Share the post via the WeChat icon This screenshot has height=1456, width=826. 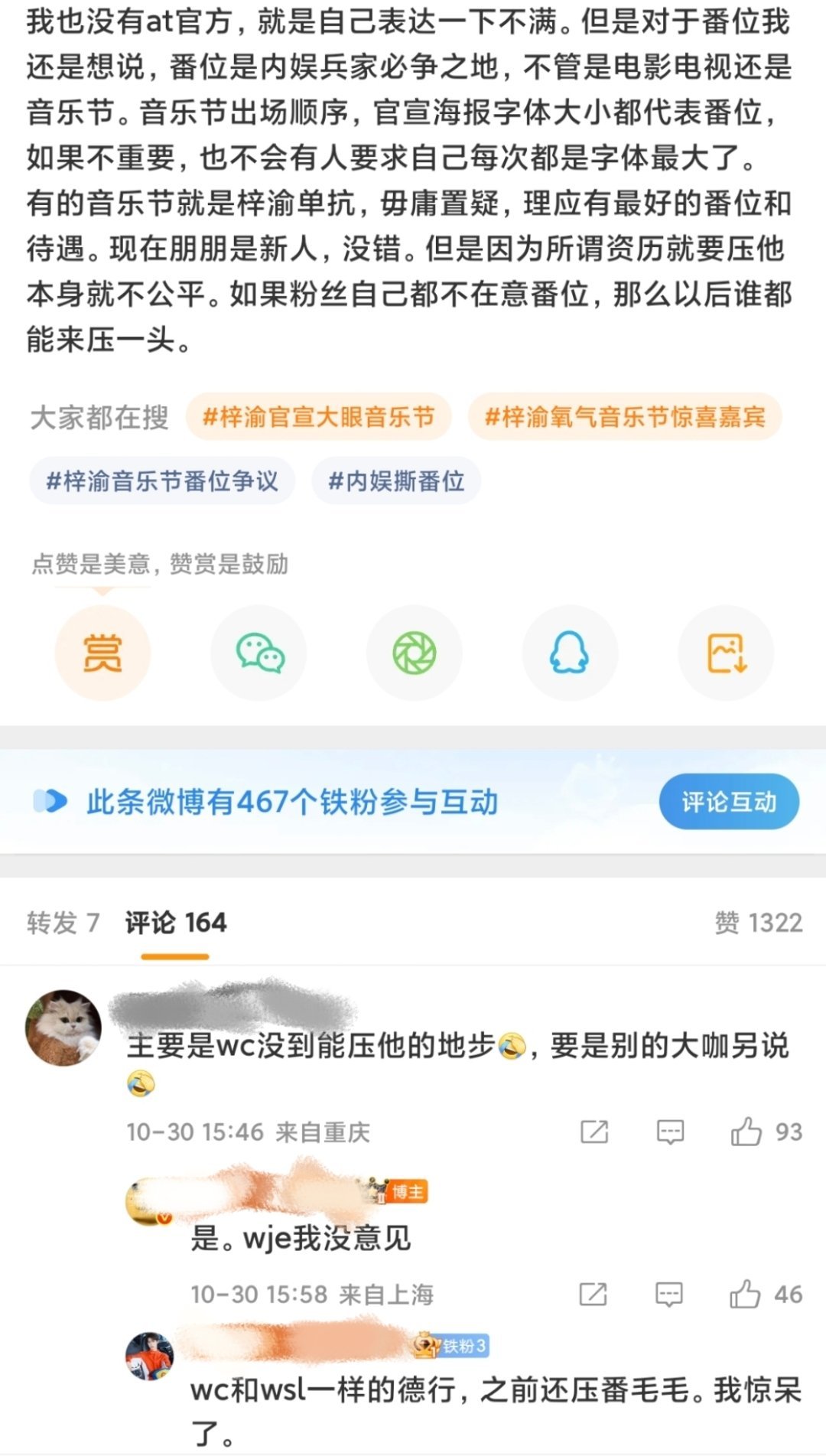pos(259,653)
